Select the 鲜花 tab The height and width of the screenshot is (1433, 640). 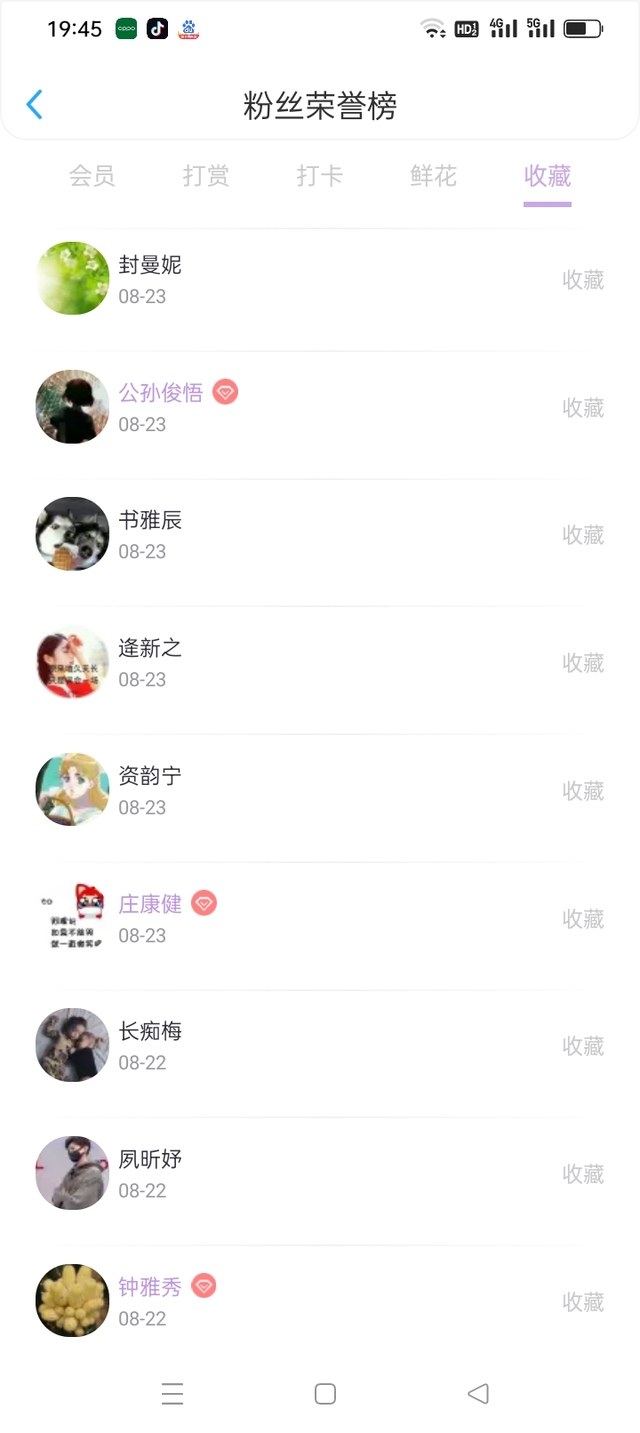click(433, 177)
